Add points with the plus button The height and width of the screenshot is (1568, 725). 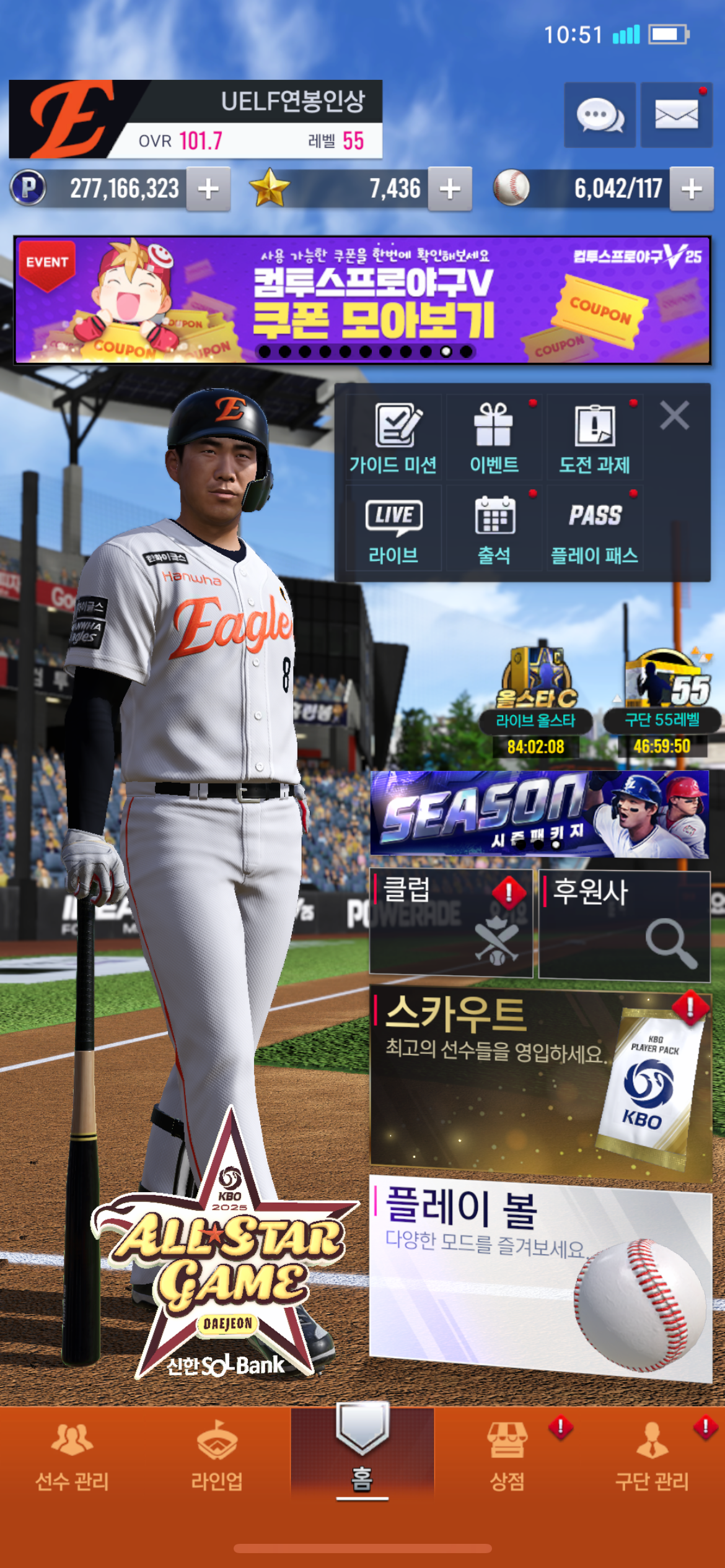[x=208, y=189]
